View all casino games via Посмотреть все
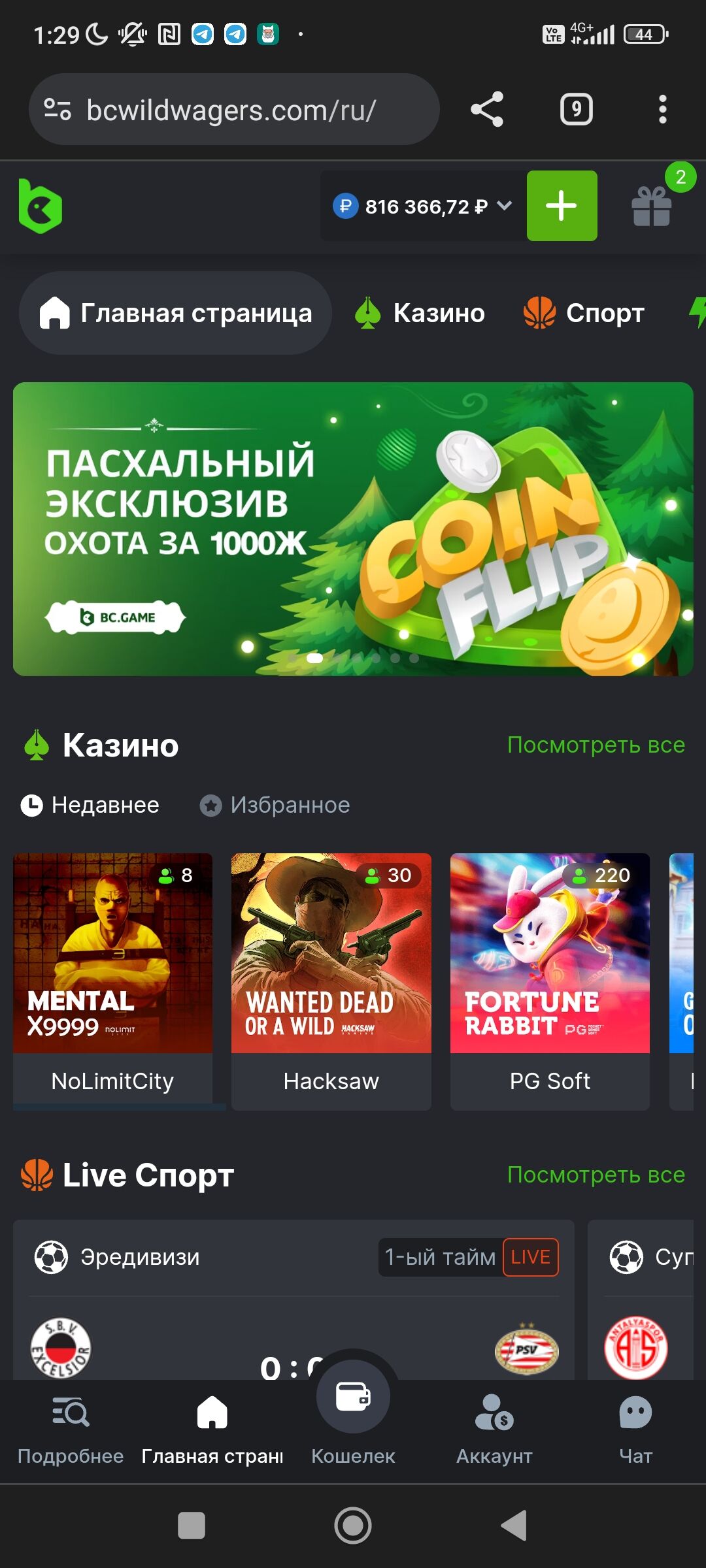Viewport: 706px width, 1568px height. (596, 745)
